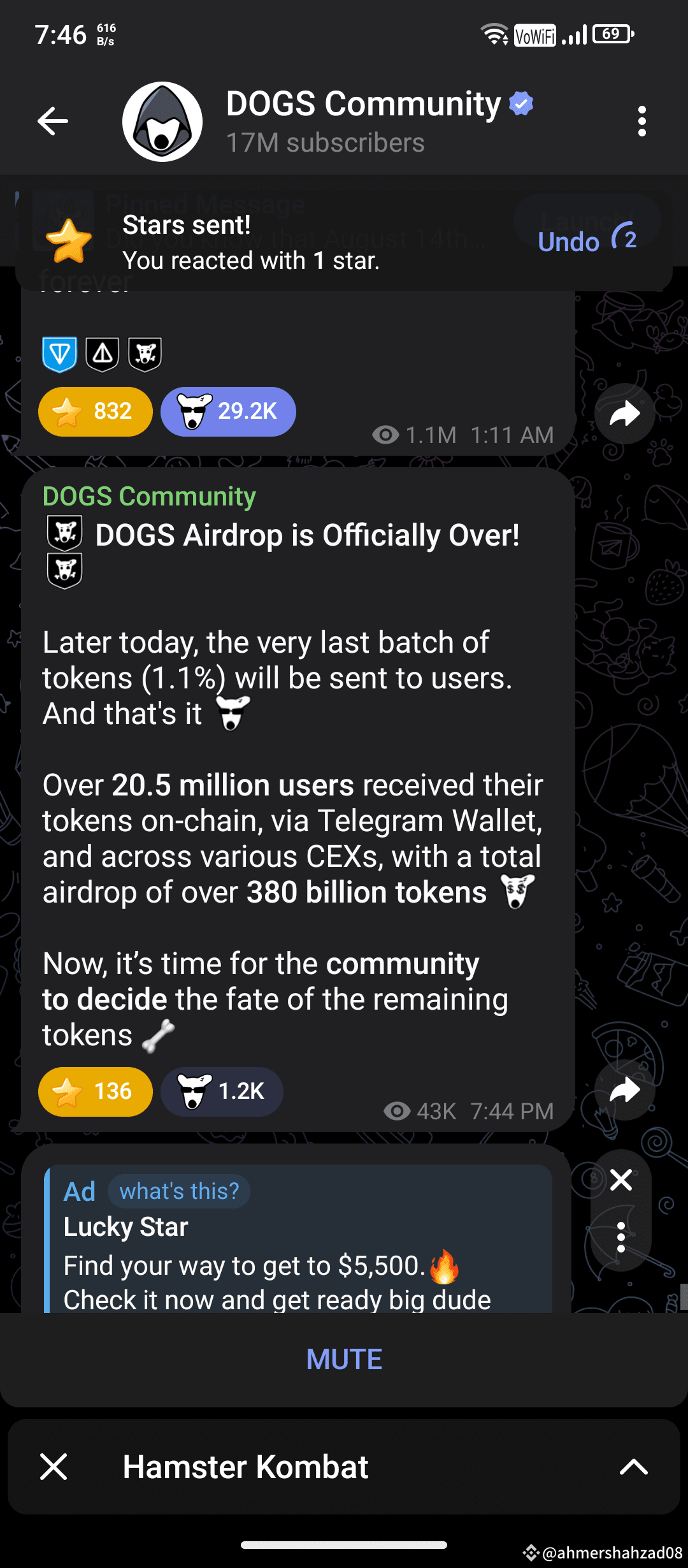688x1568 pixels.
Task: Toggle the 29.2K dog emoji reaction
Action: [227, 412]
